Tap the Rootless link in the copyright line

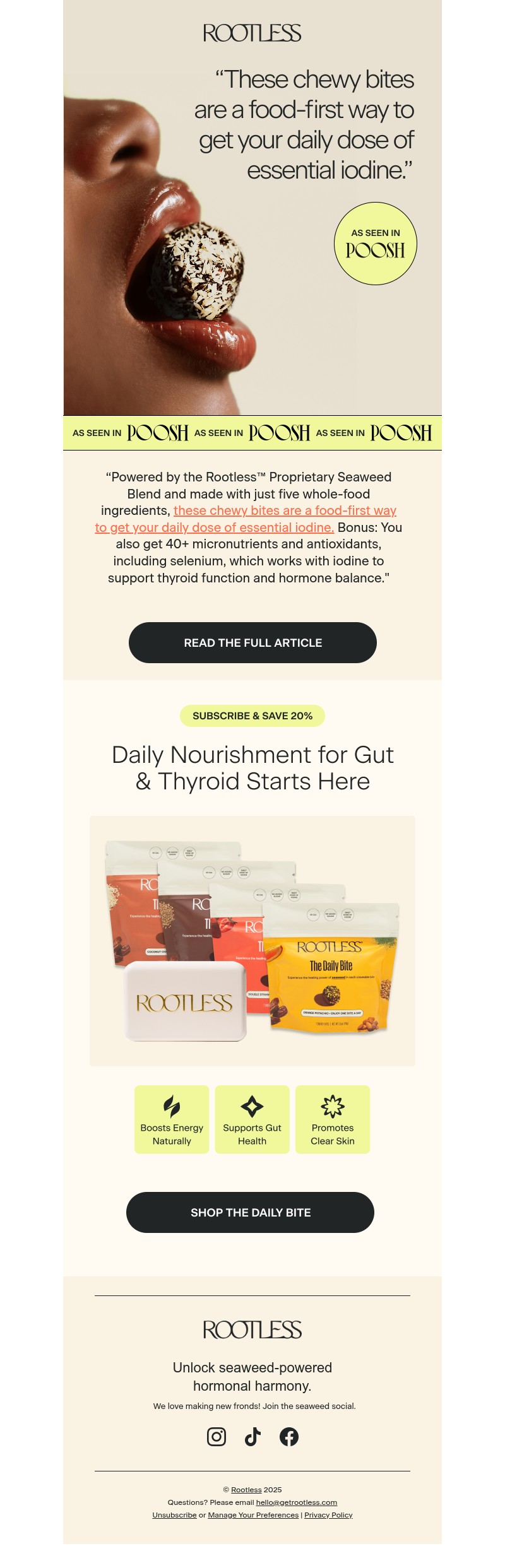pos(246,1490)
